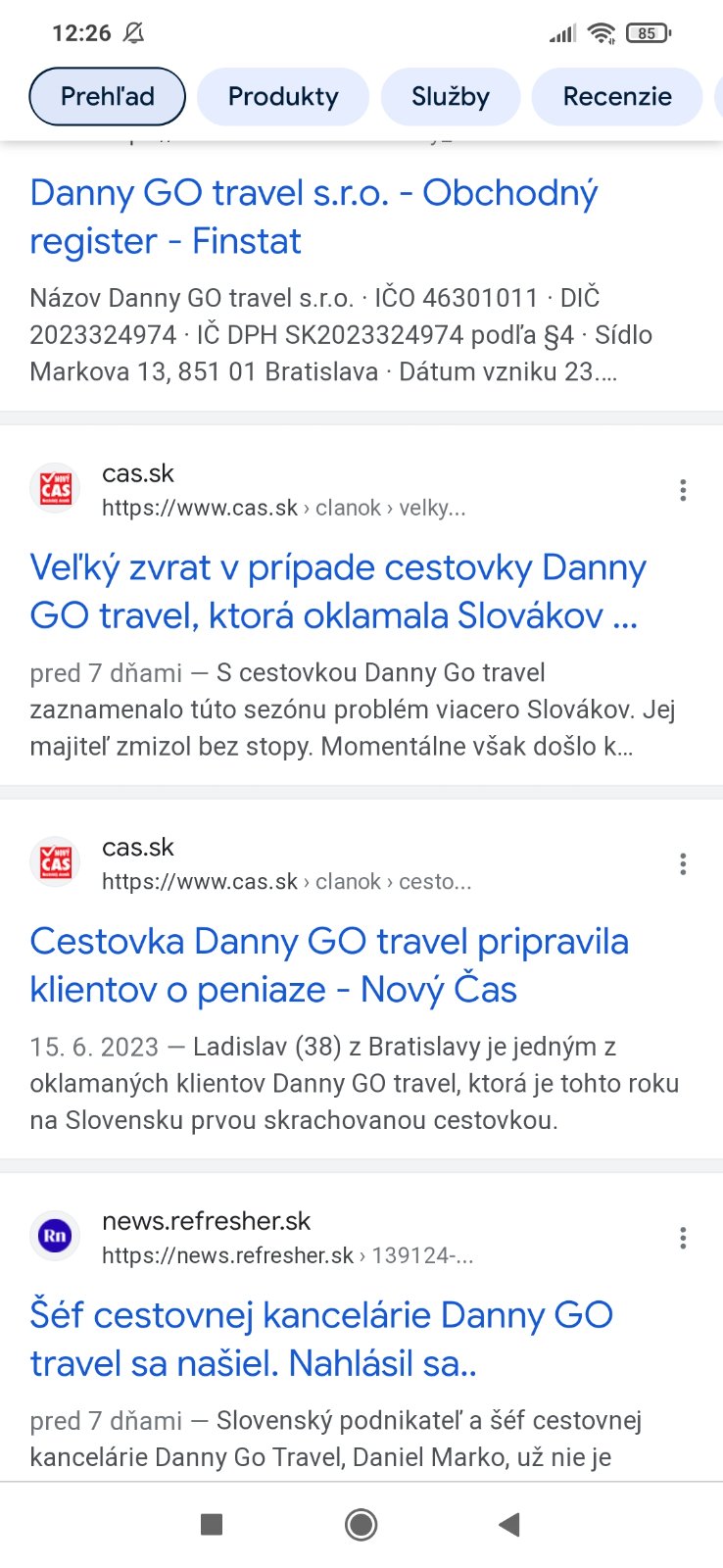Open the Refresher article 'Šéf cestovnej kancelárie'
Screen dimensions: 723x1568
pyautogui.click(x=321, y=1339)
